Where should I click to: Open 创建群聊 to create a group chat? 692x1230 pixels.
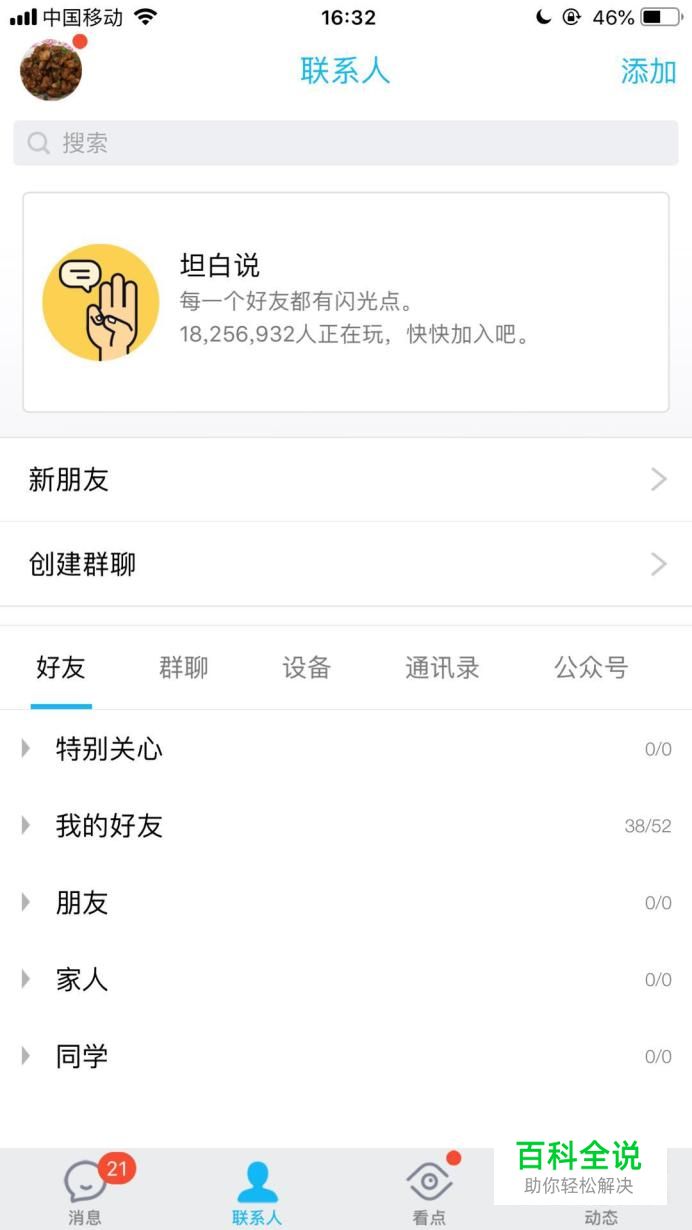tap(346, 564)
